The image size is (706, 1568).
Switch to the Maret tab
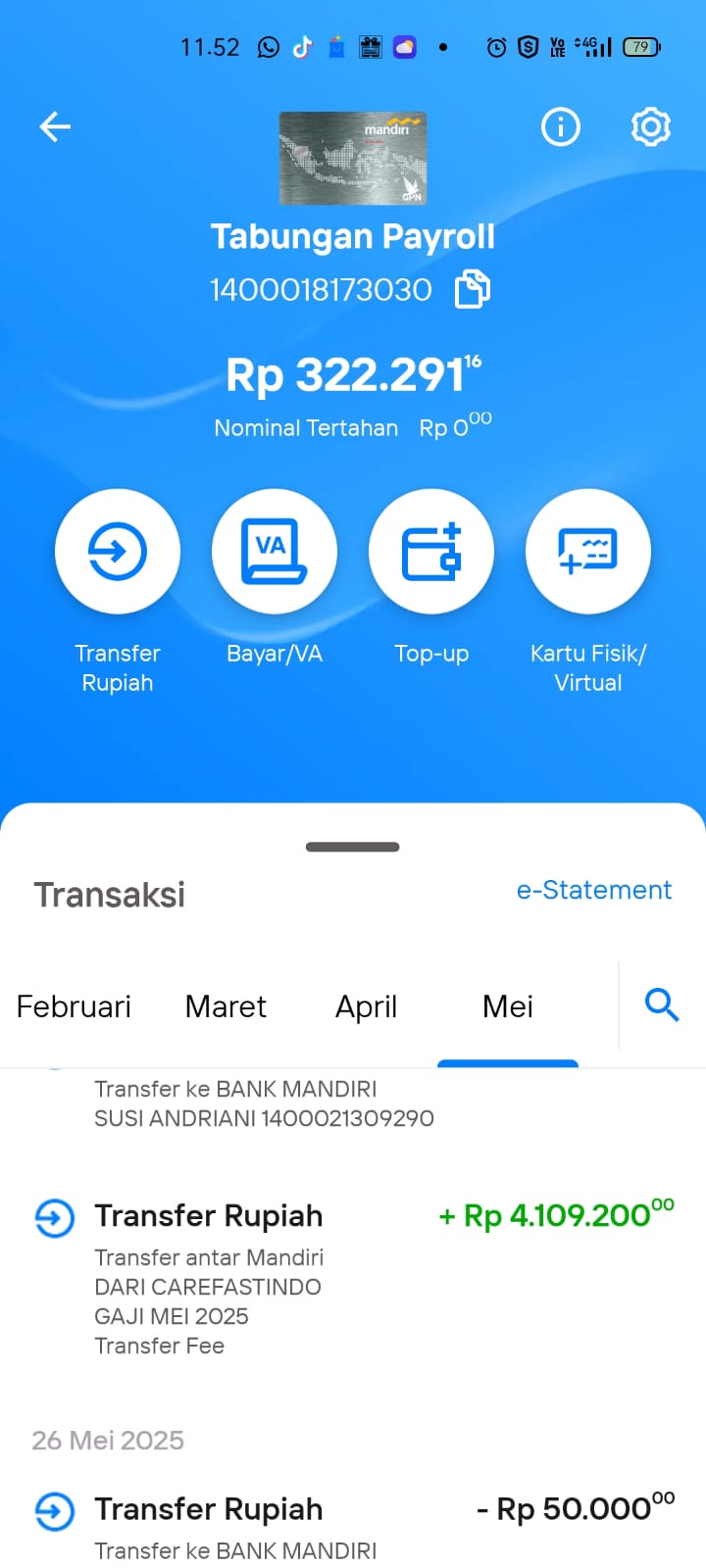(x=226, y=1006)
